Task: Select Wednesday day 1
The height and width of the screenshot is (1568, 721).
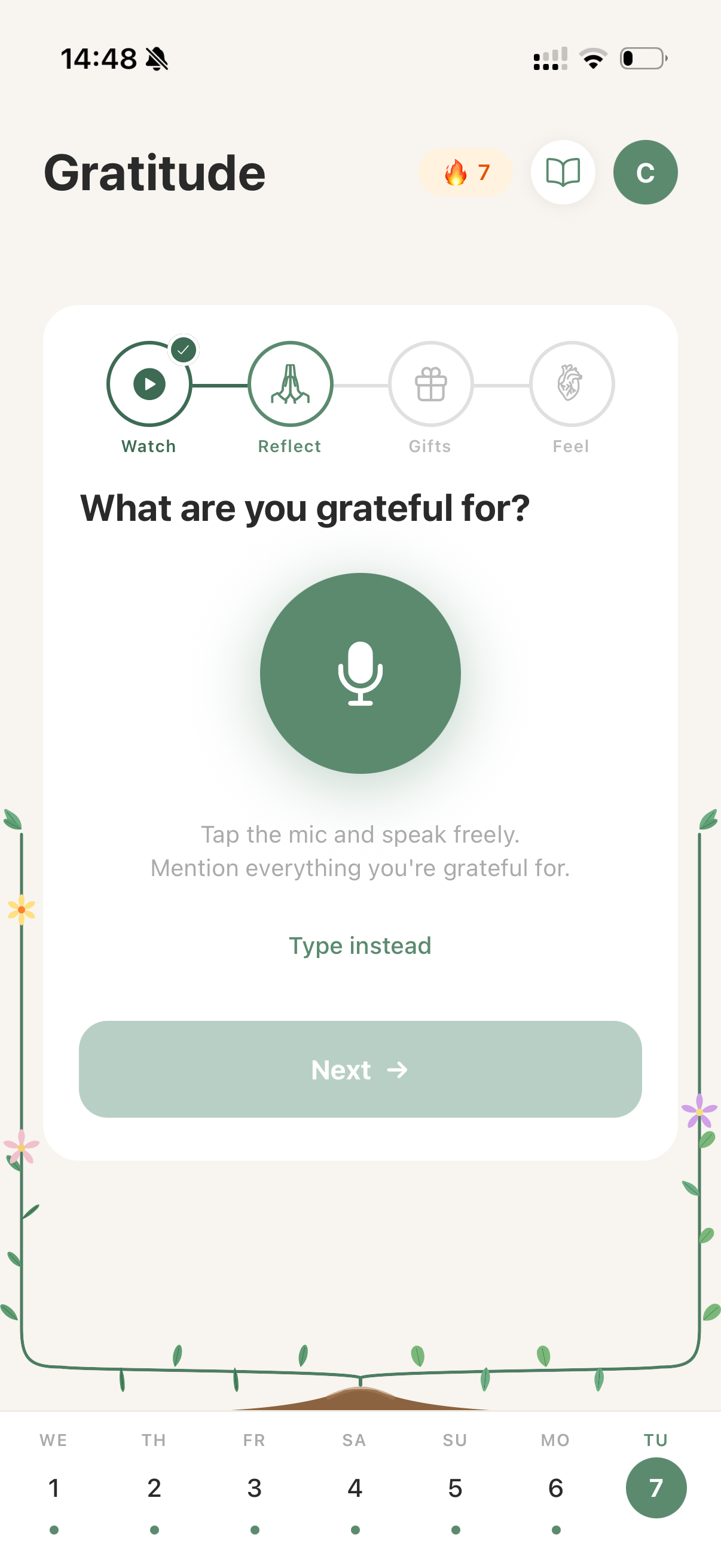Action: [x=54, y=1487]
